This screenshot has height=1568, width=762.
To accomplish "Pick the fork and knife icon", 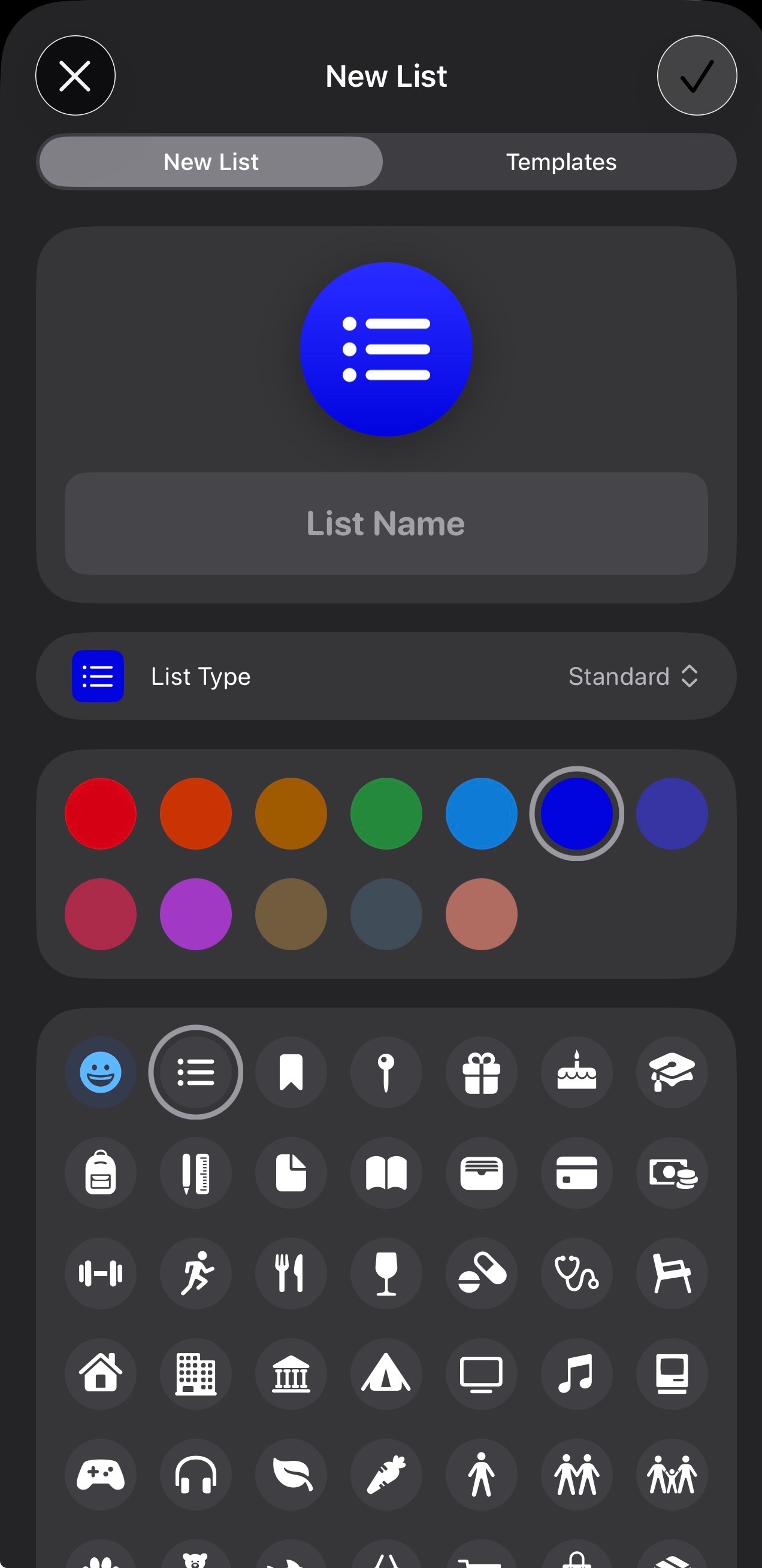I will [x=291, y=1273].
